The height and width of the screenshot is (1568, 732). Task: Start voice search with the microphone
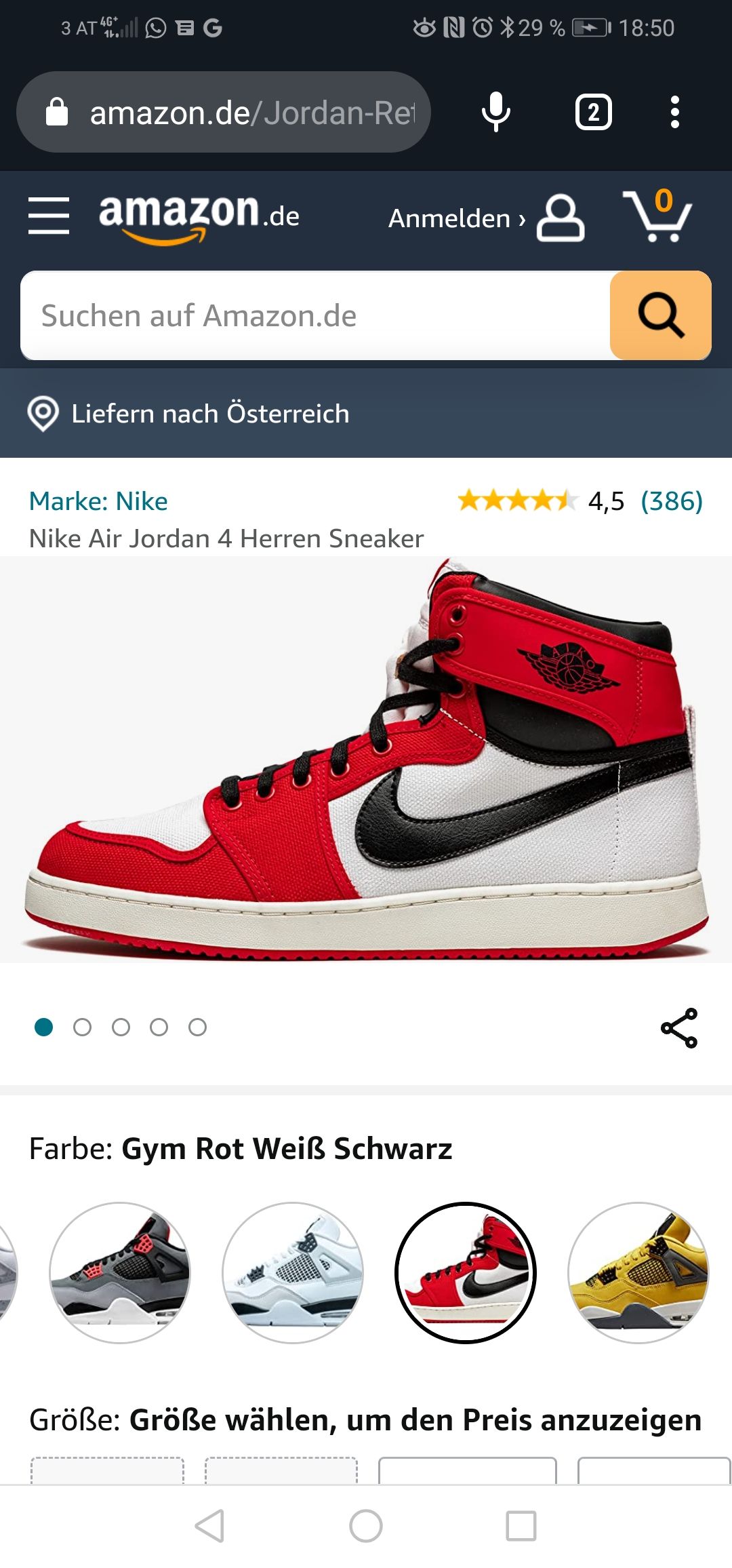click(495, 112)
